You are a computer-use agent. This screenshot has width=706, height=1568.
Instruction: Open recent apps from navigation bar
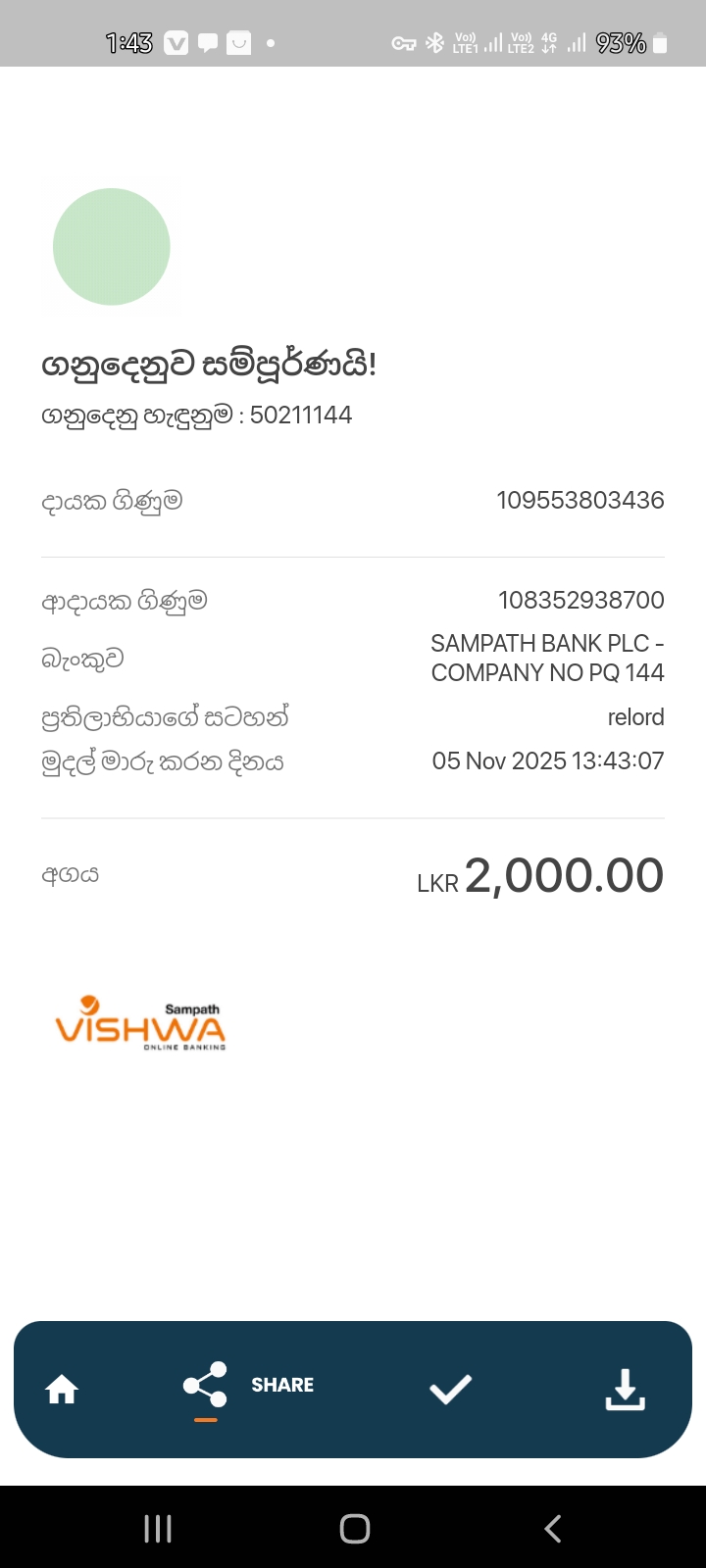[x=158, y=1528]
